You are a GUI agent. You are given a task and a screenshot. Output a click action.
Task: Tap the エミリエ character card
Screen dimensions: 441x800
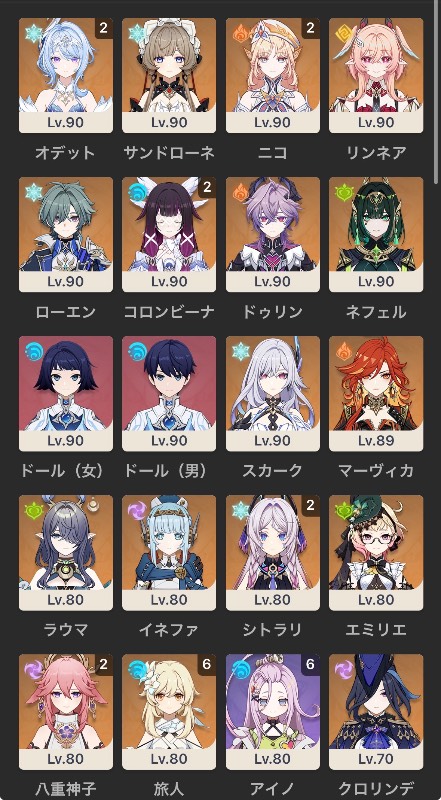tap(376, 553)
